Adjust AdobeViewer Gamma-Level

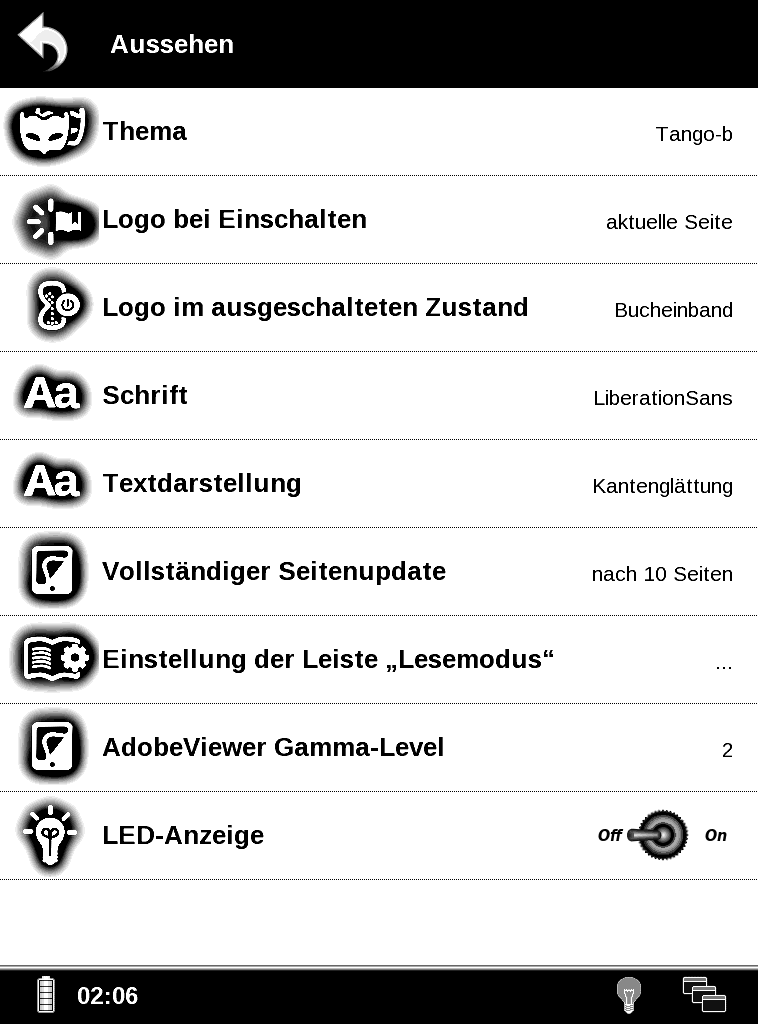coord(378,748)
